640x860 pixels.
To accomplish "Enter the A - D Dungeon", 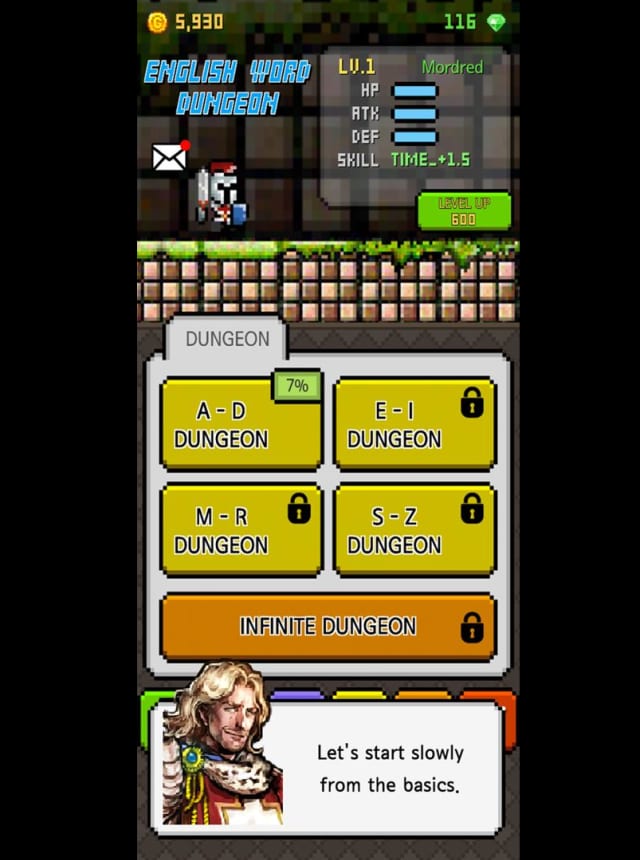I will point(240,425).
